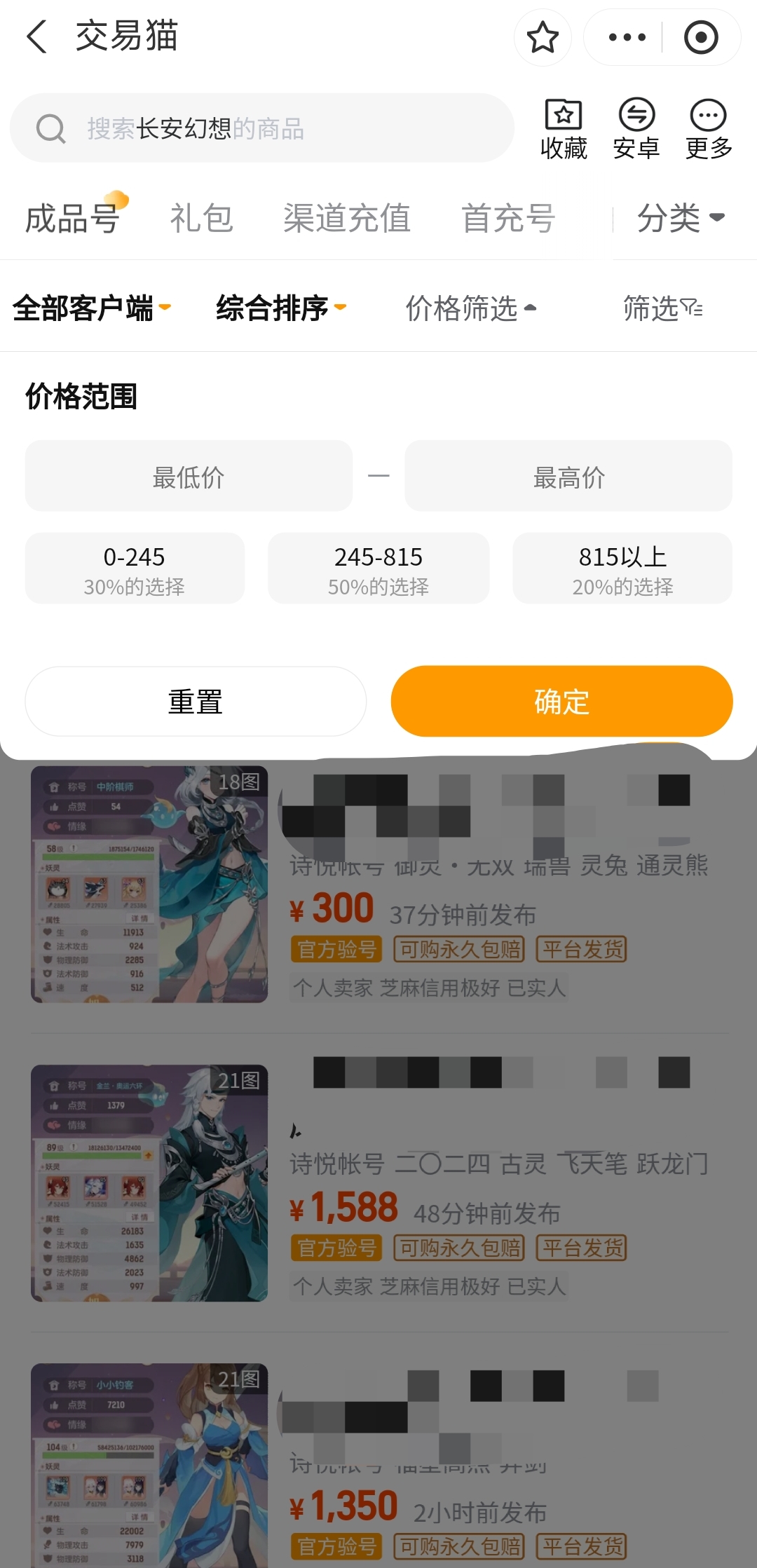Close the mini program via the circle icon
Screen dimensions: 757x1568
(701, 37)
